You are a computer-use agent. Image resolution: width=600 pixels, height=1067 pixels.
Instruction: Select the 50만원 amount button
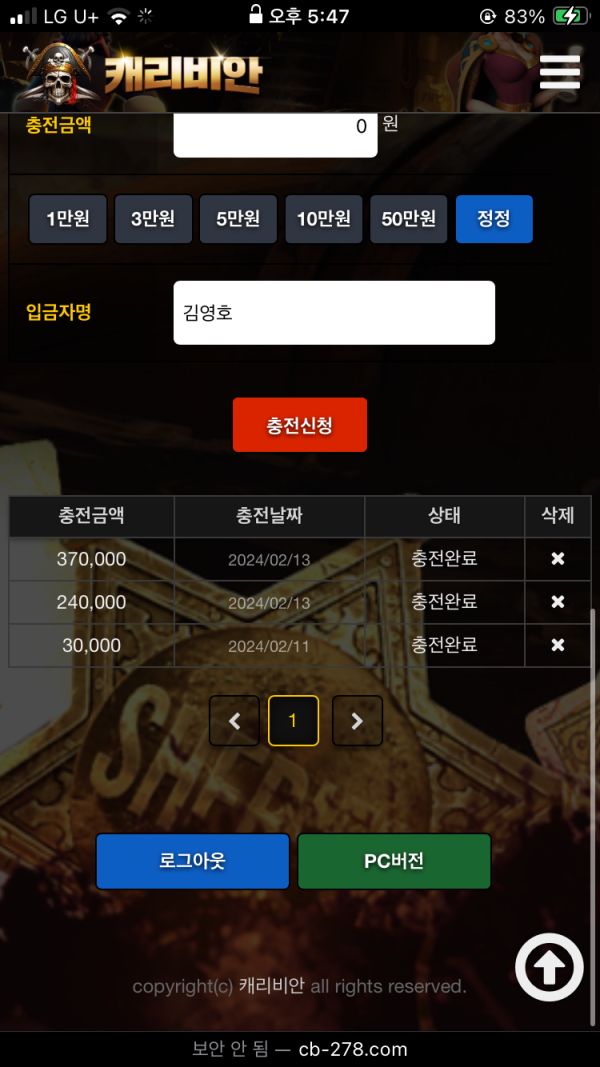coord(408,219)
